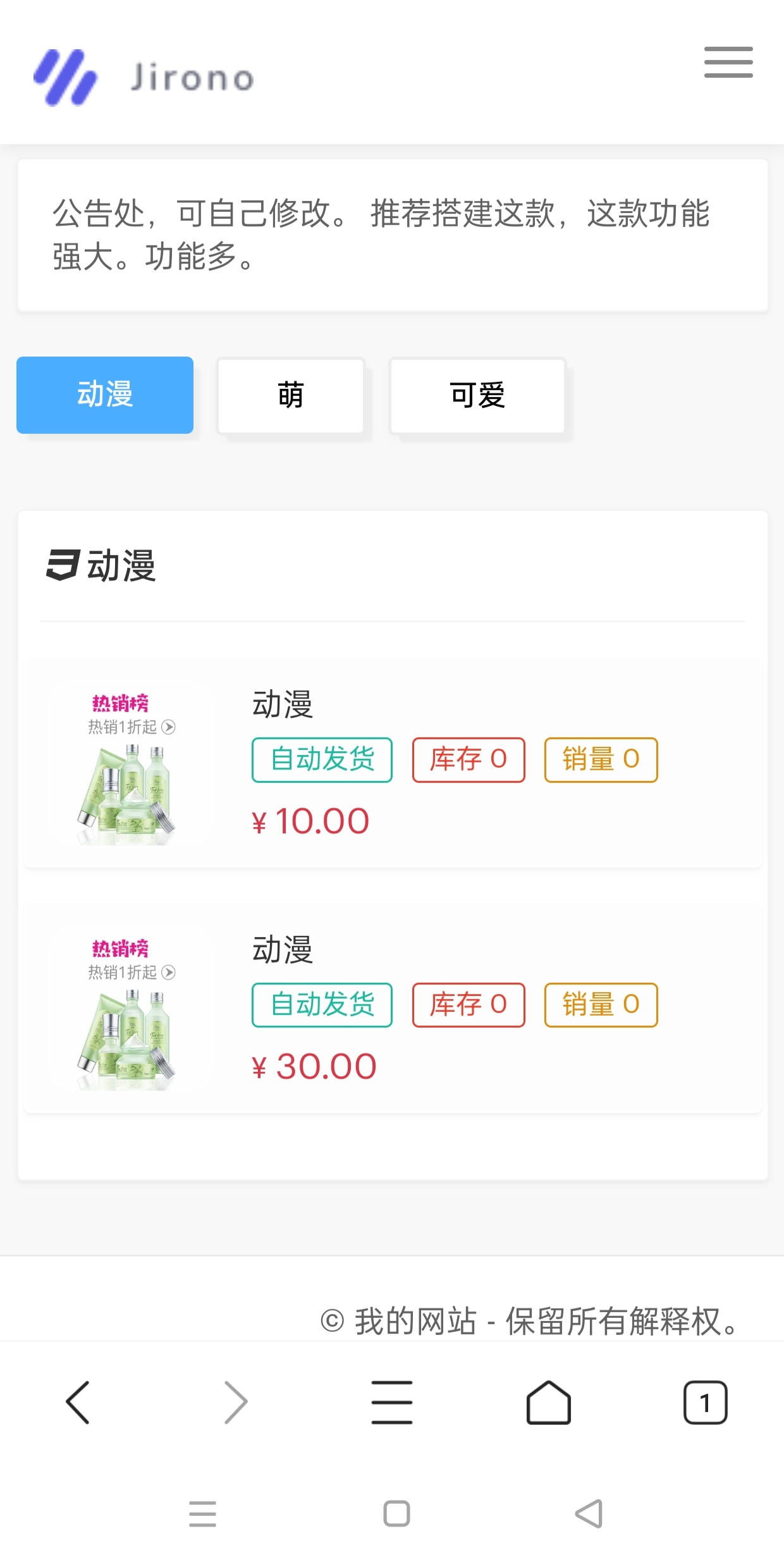Go to the browser home page
The image size is (784, 1562).
[x=549, y=1402]
